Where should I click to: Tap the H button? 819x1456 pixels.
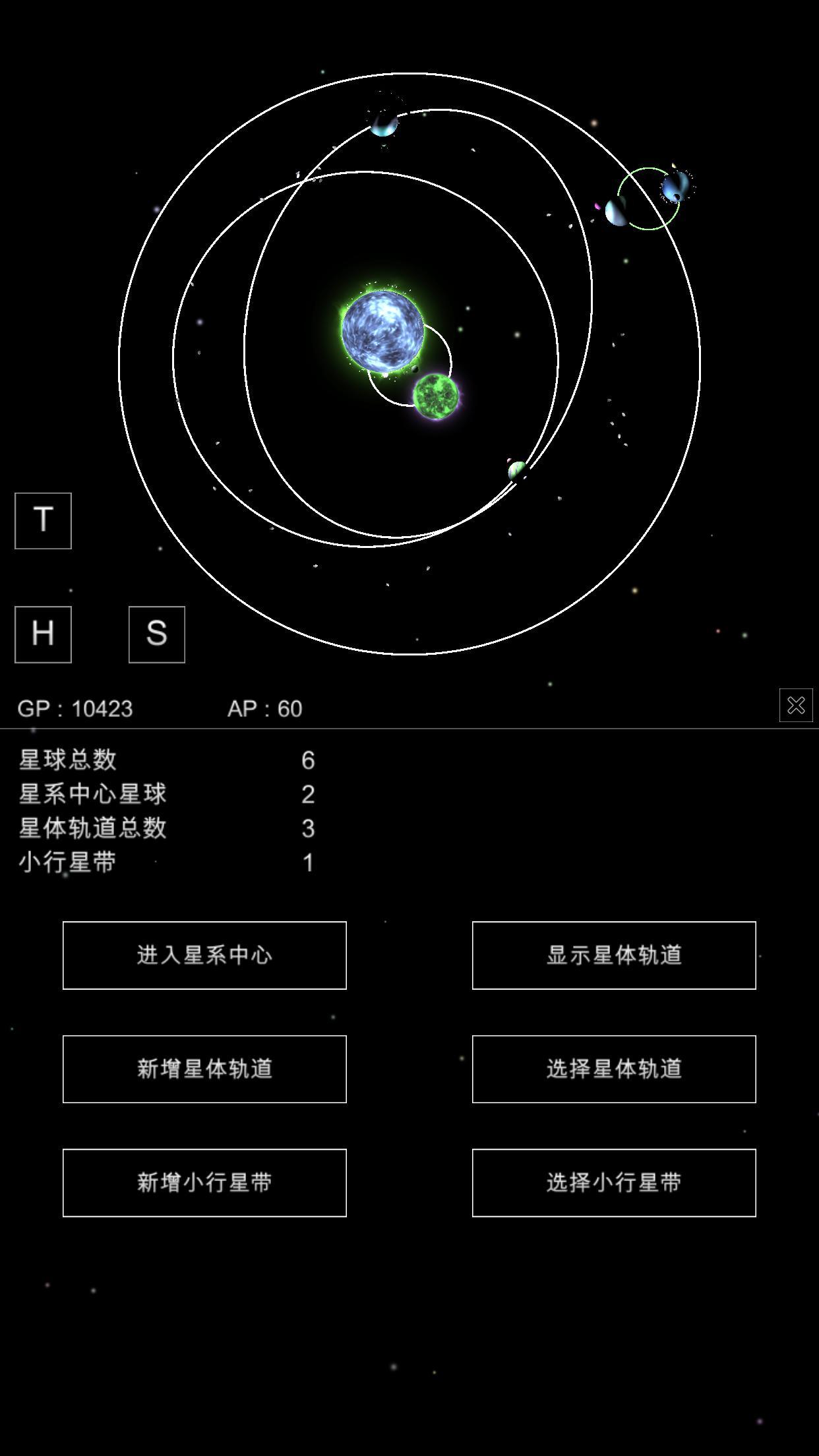click(43, 634)
